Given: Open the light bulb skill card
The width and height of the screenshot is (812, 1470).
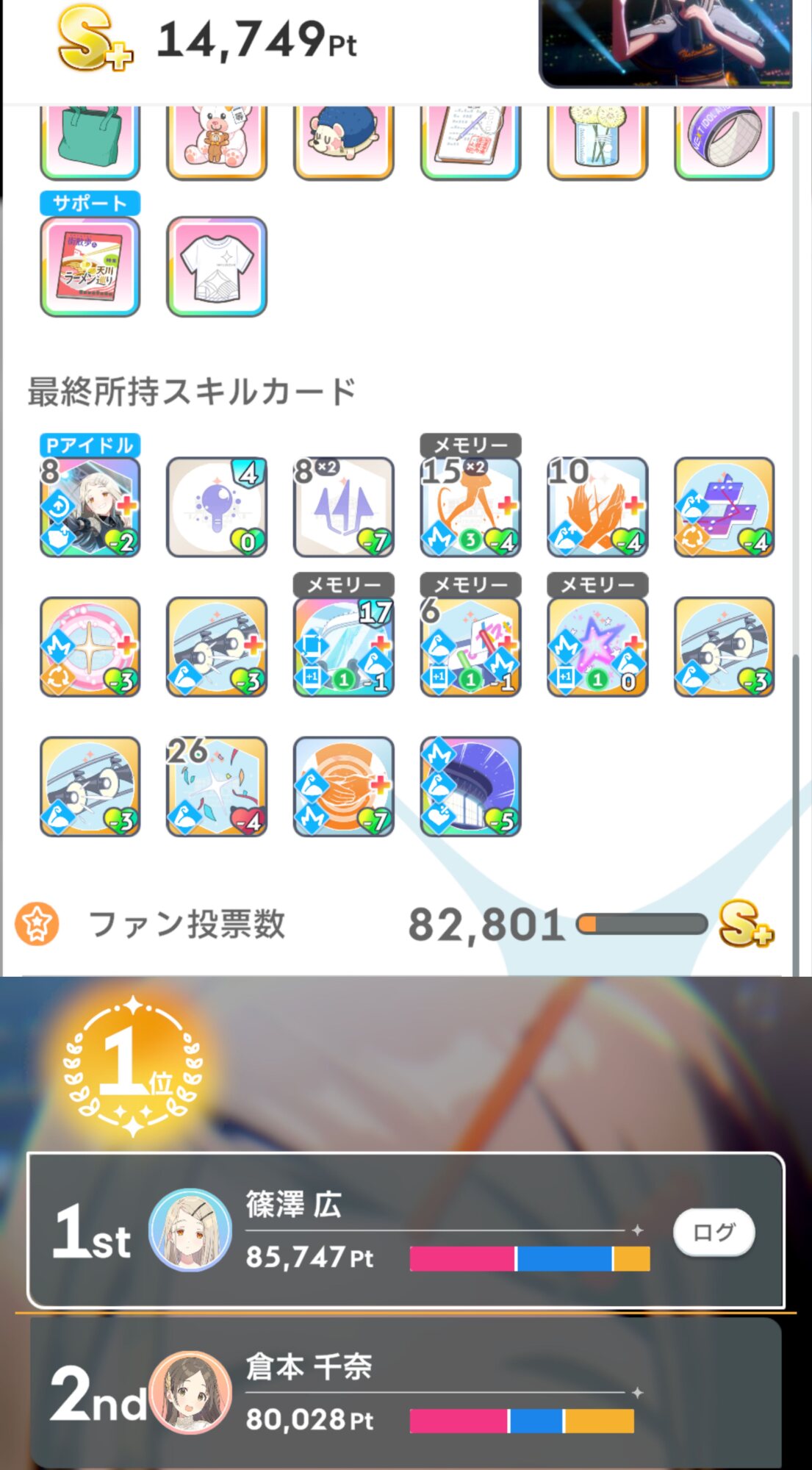Looking at the screenshot, I should coord(217,507).
